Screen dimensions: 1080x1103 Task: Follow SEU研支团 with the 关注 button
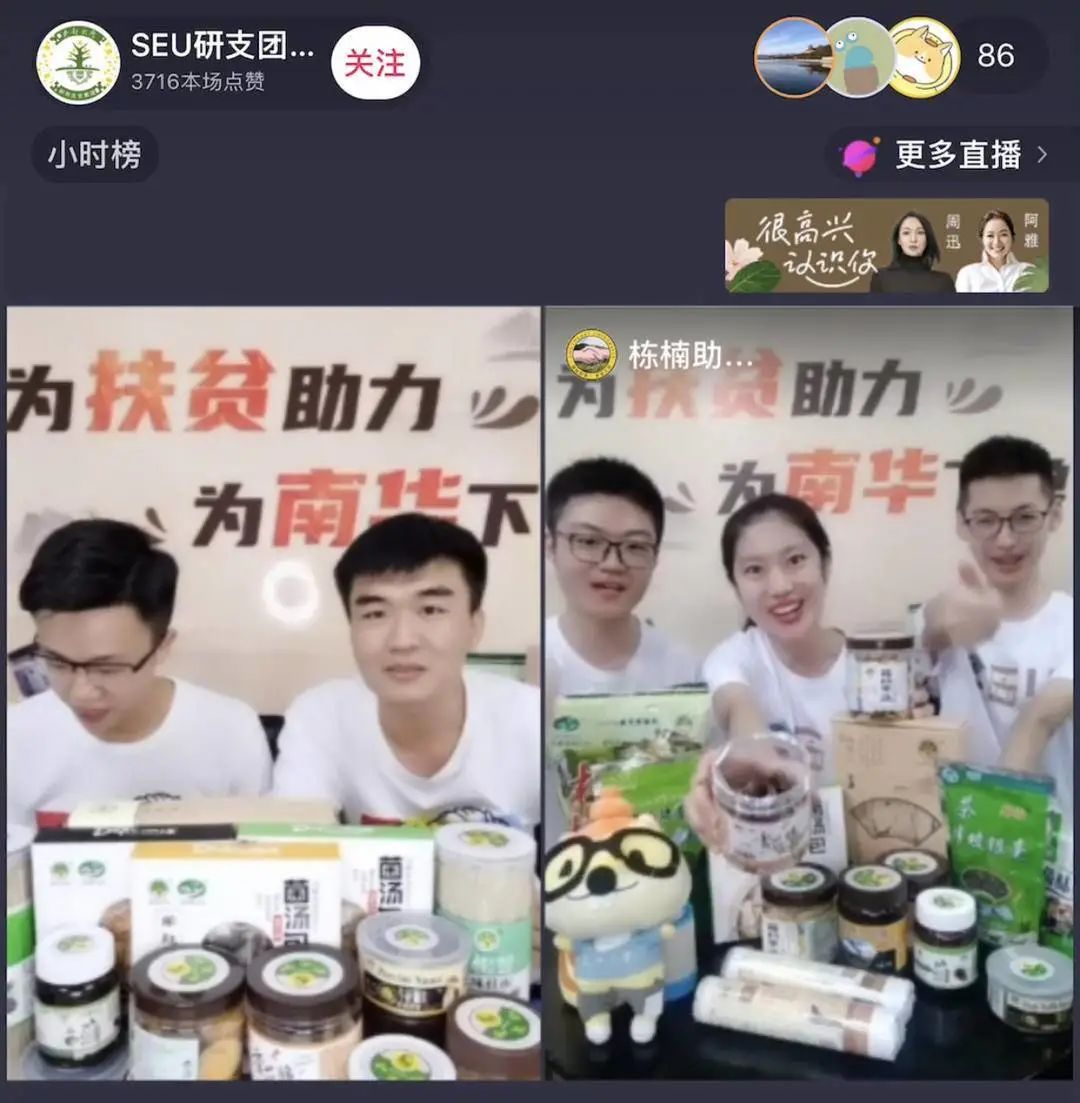375,62
